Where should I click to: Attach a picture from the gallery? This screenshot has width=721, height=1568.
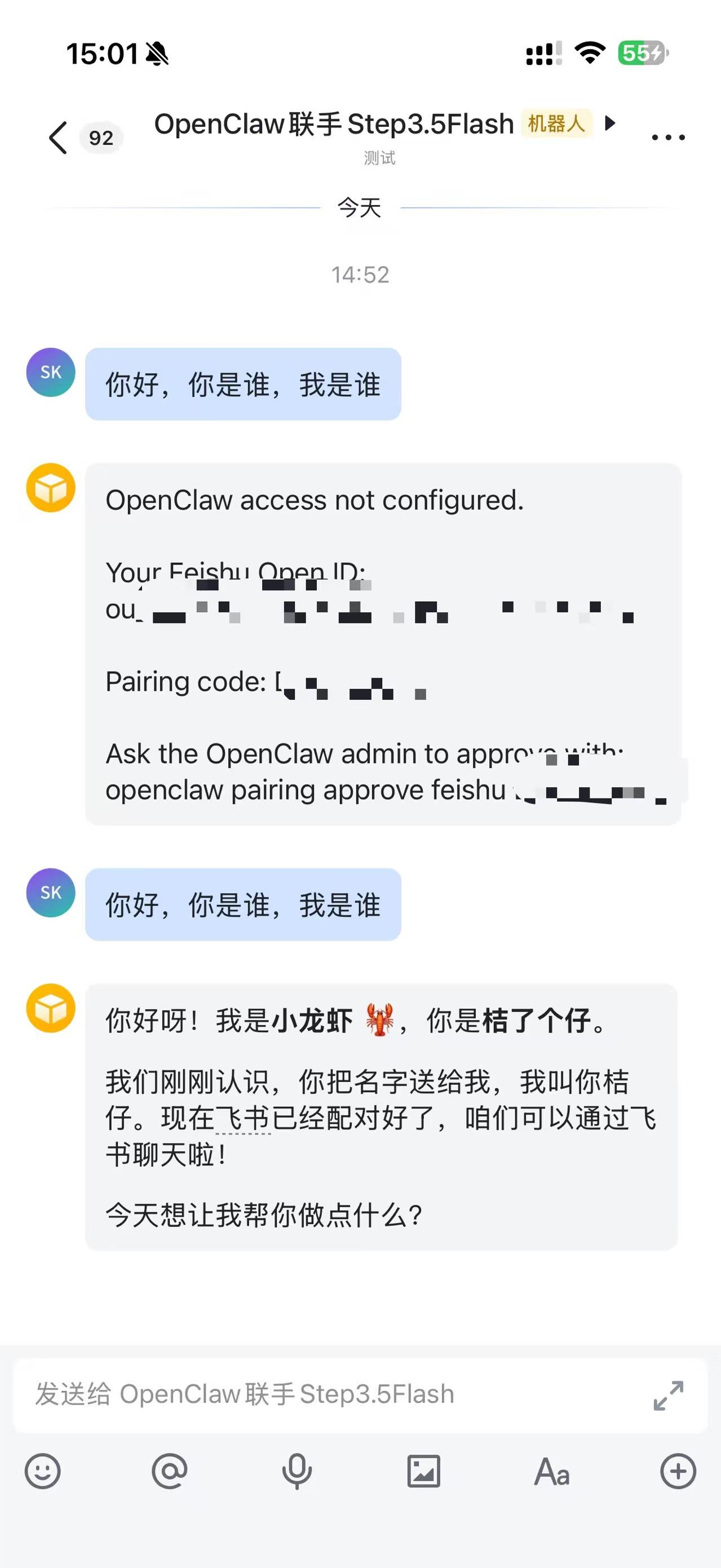[x=423, y=1472]
